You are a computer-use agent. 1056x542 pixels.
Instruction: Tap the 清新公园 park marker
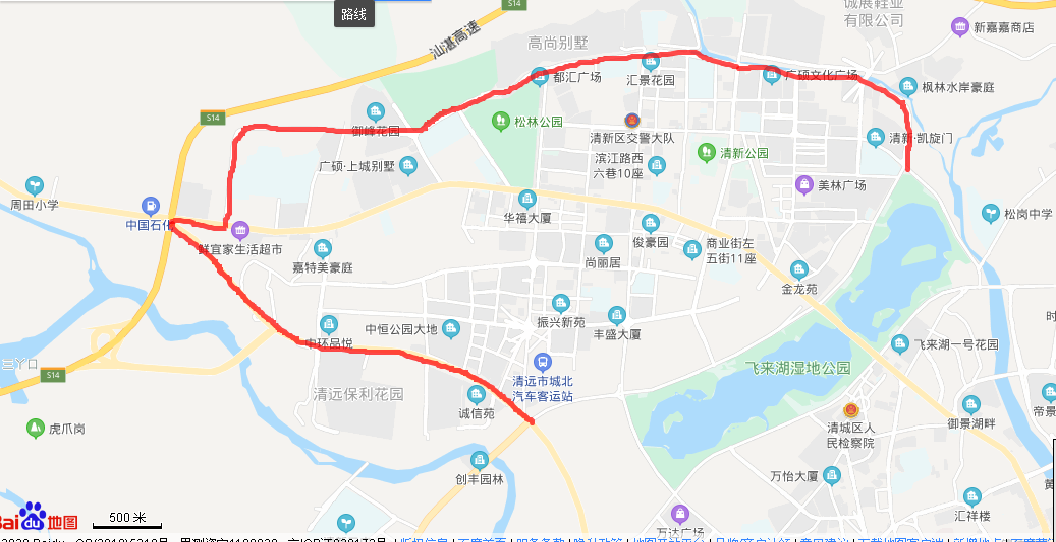707,153
